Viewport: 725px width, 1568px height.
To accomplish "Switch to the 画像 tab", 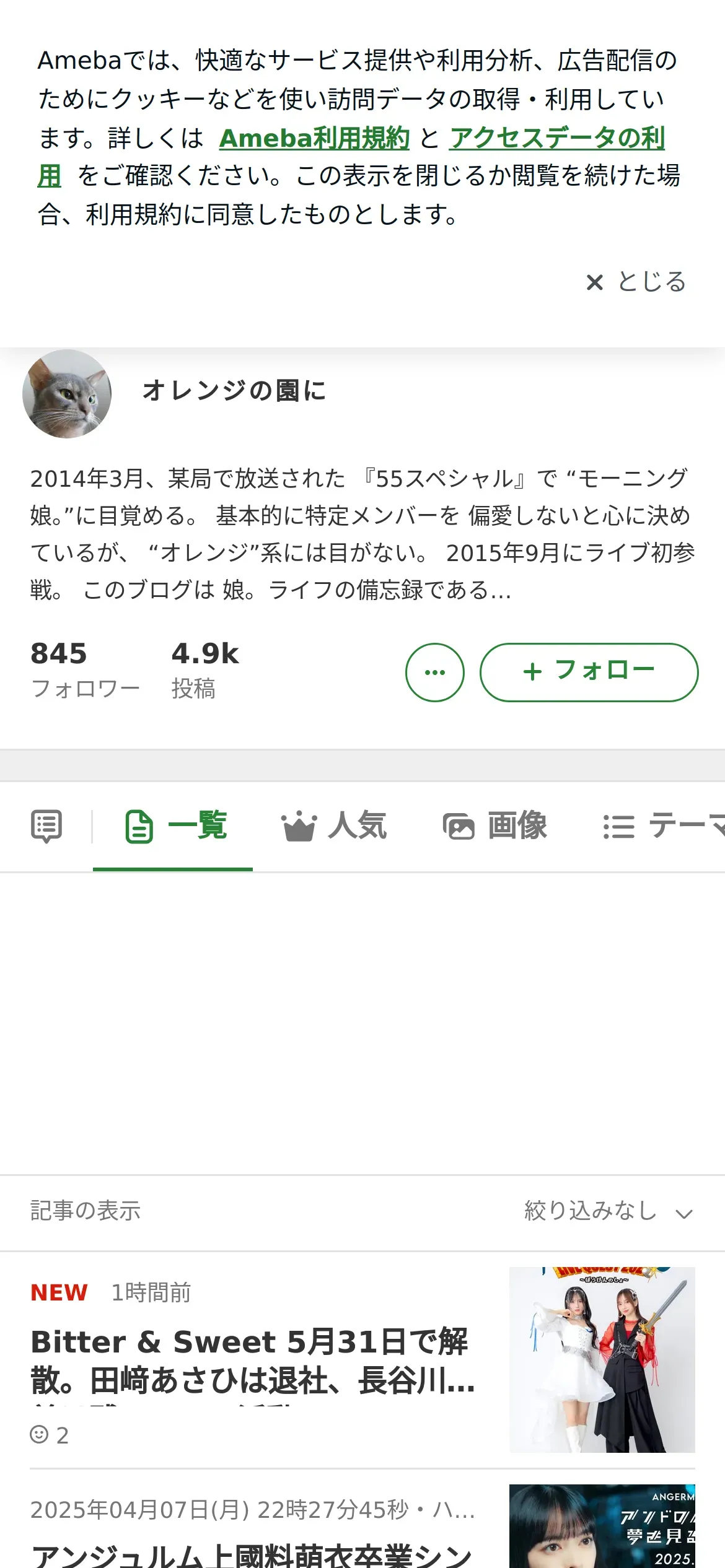I will point(495,827).
